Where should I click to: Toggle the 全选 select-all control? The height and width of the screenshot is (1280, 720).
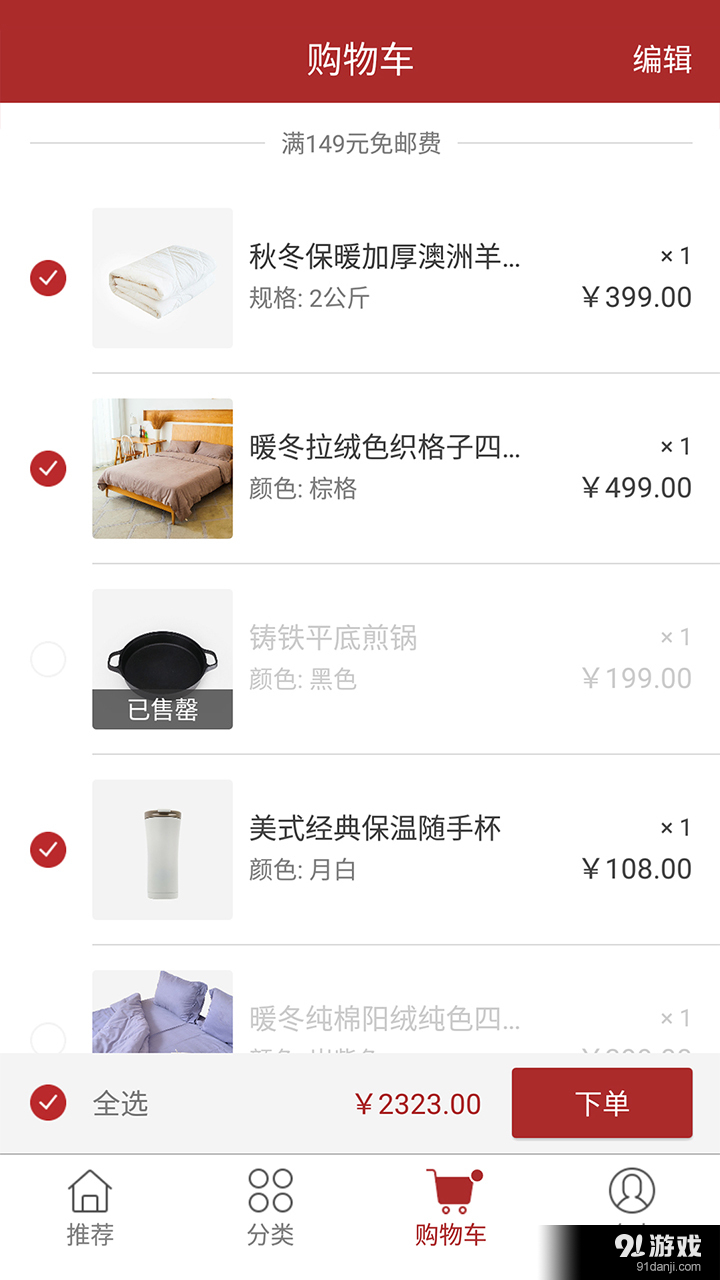[47, 1102]
